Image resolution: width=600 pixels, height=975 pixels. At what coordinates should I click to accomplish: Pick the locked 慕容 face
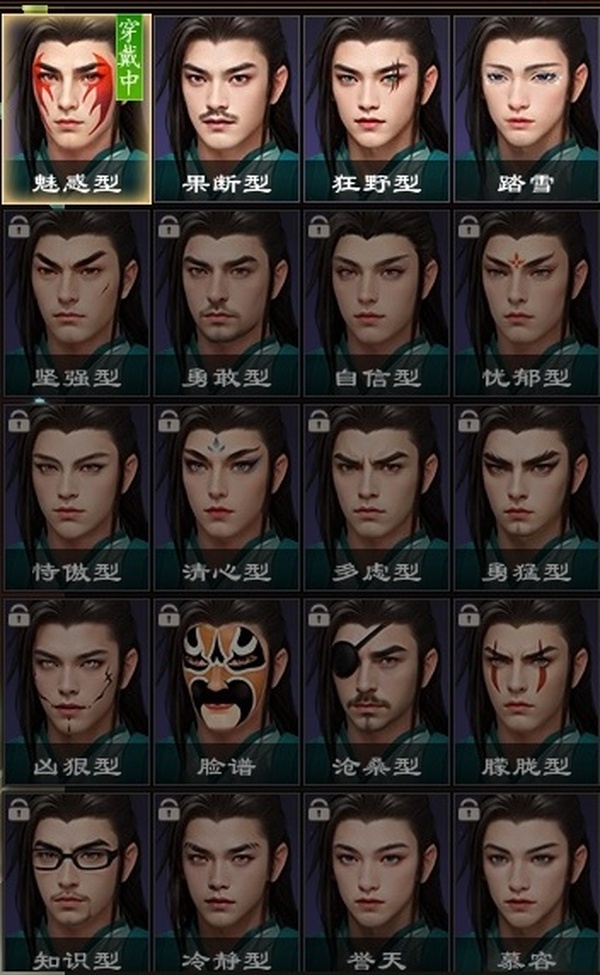pyautogui.click(x=525, y=882)
